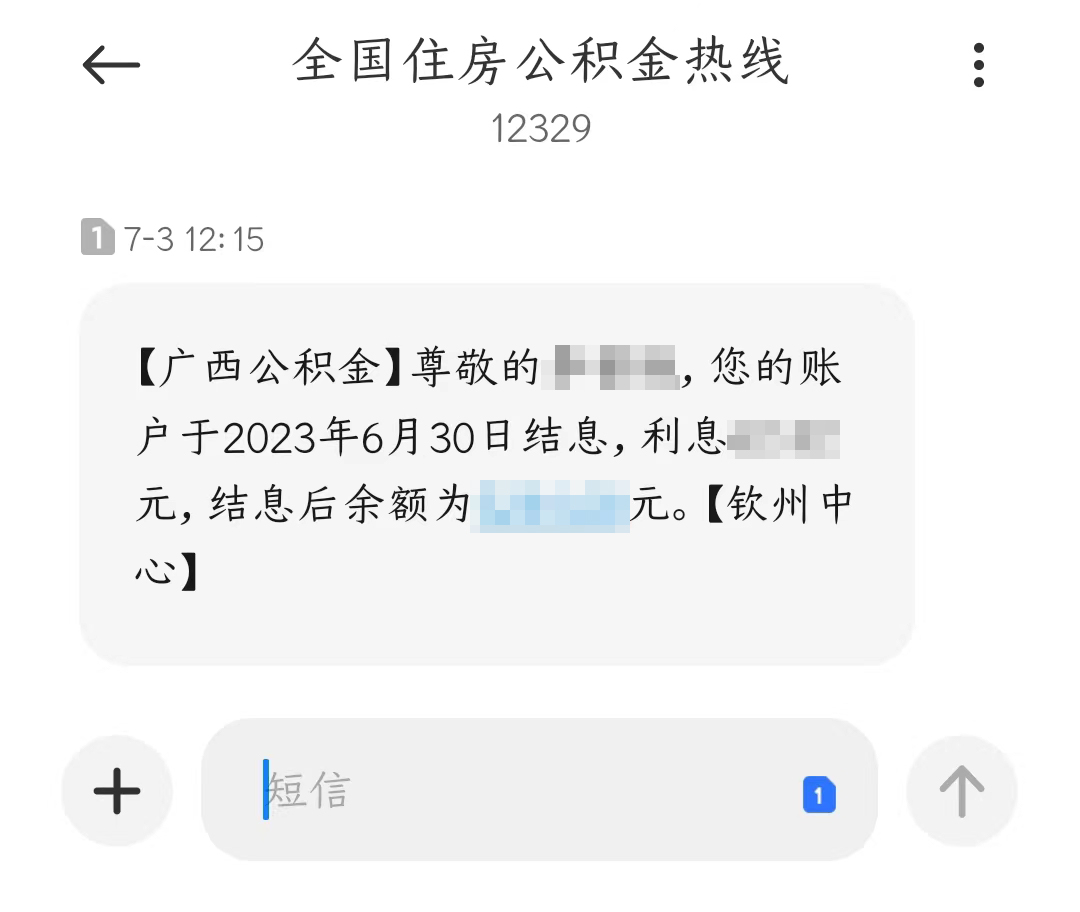Go back using the top-left arrow

[111, 66]
